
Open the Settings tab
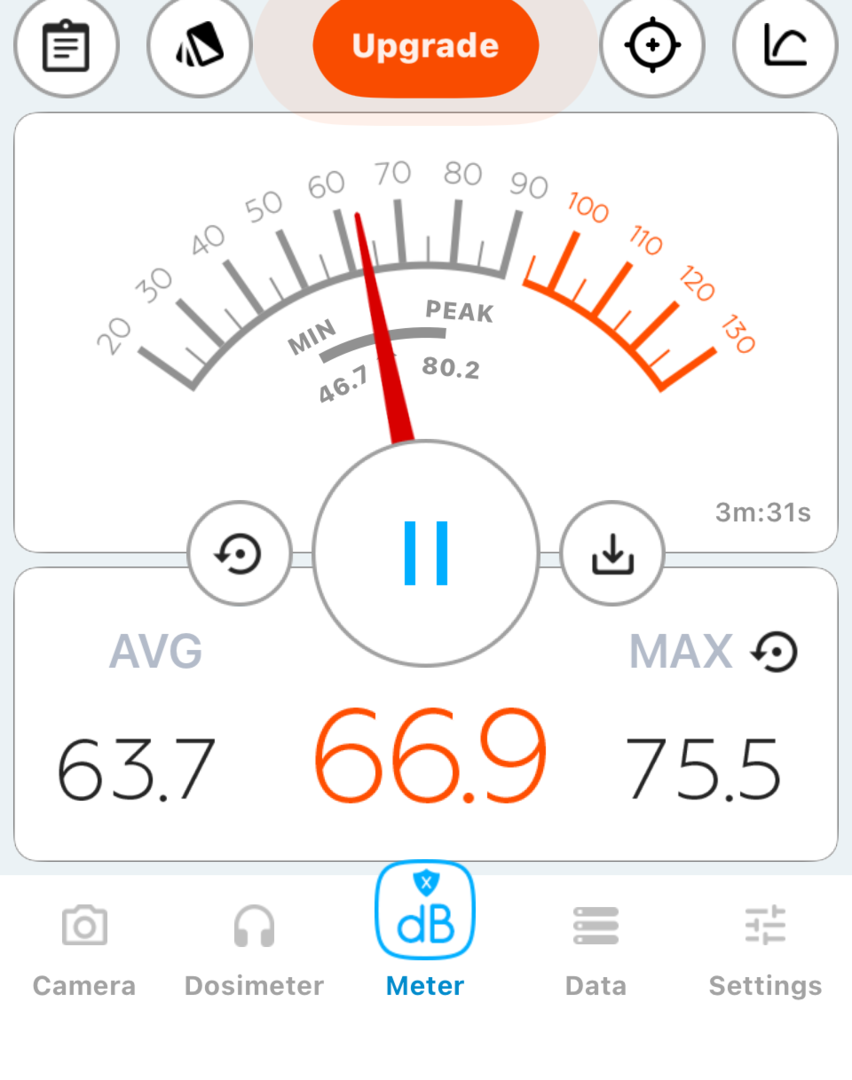pos(765,950)
